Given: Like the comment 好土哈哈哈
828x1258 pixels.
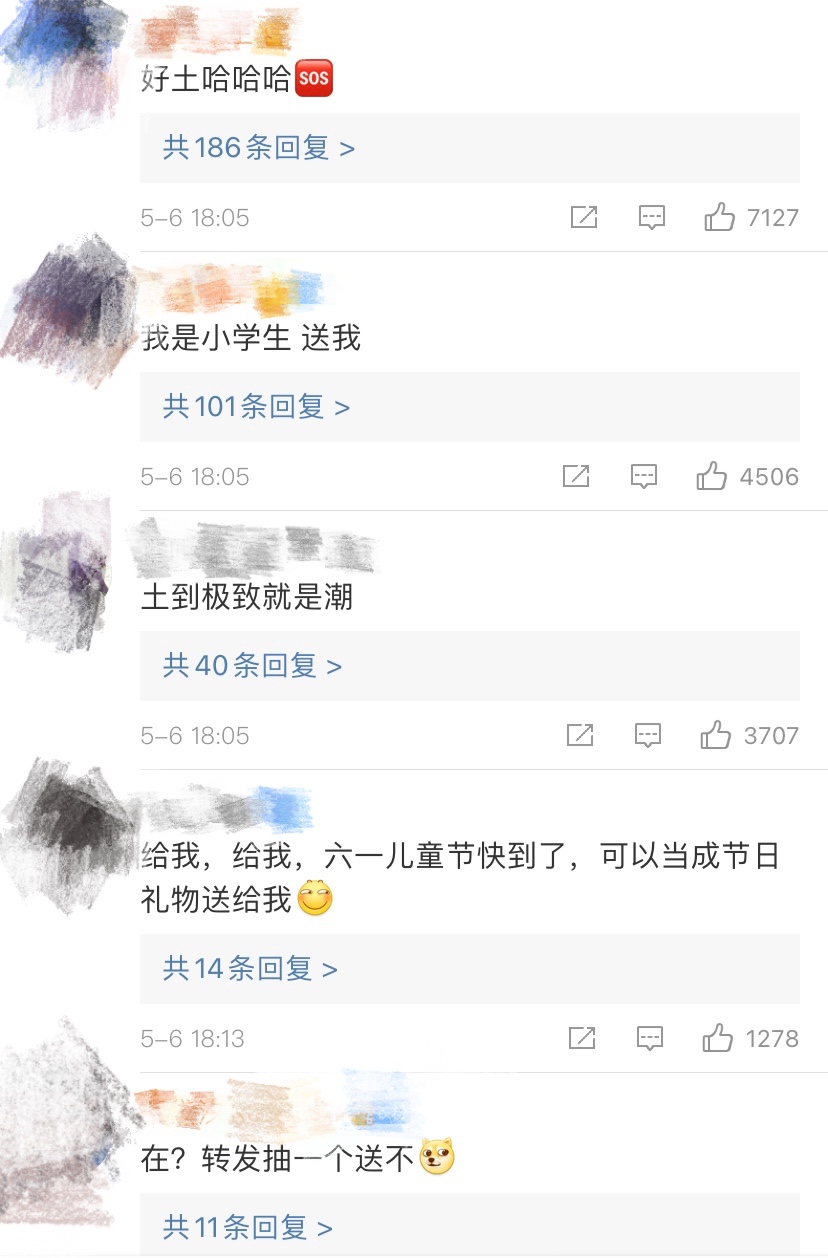Looking at the screenshot, I should pyautogui.click(x=719, y=217).
